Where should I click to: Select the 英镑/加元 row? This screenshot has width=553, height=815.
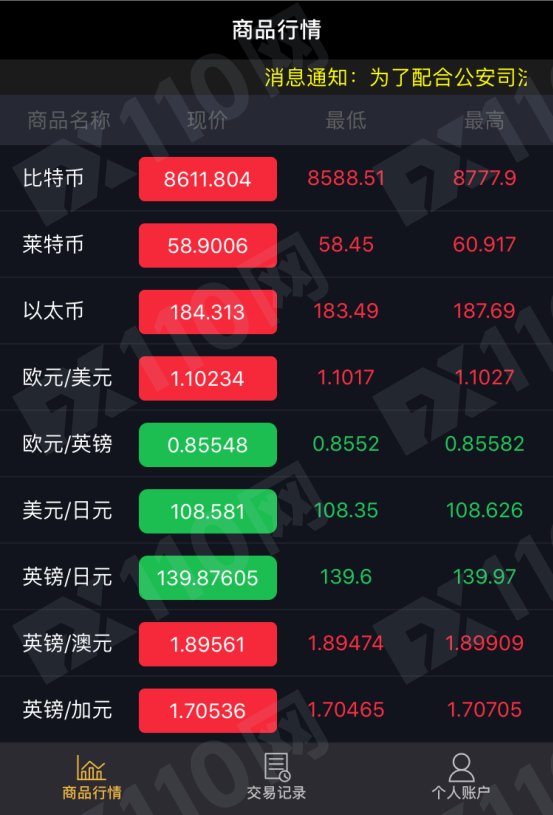pyautogui.click(x=276, y=709)
